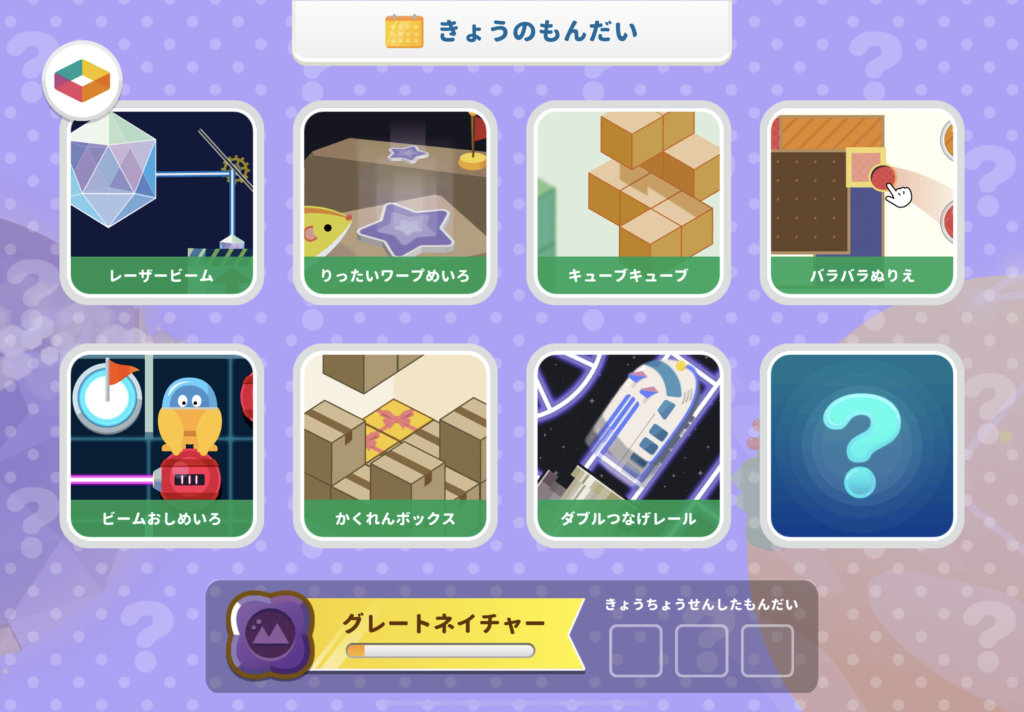Open the かくれんボックス puzzle
Viewport: 1024px width, 712px height.
395,445
